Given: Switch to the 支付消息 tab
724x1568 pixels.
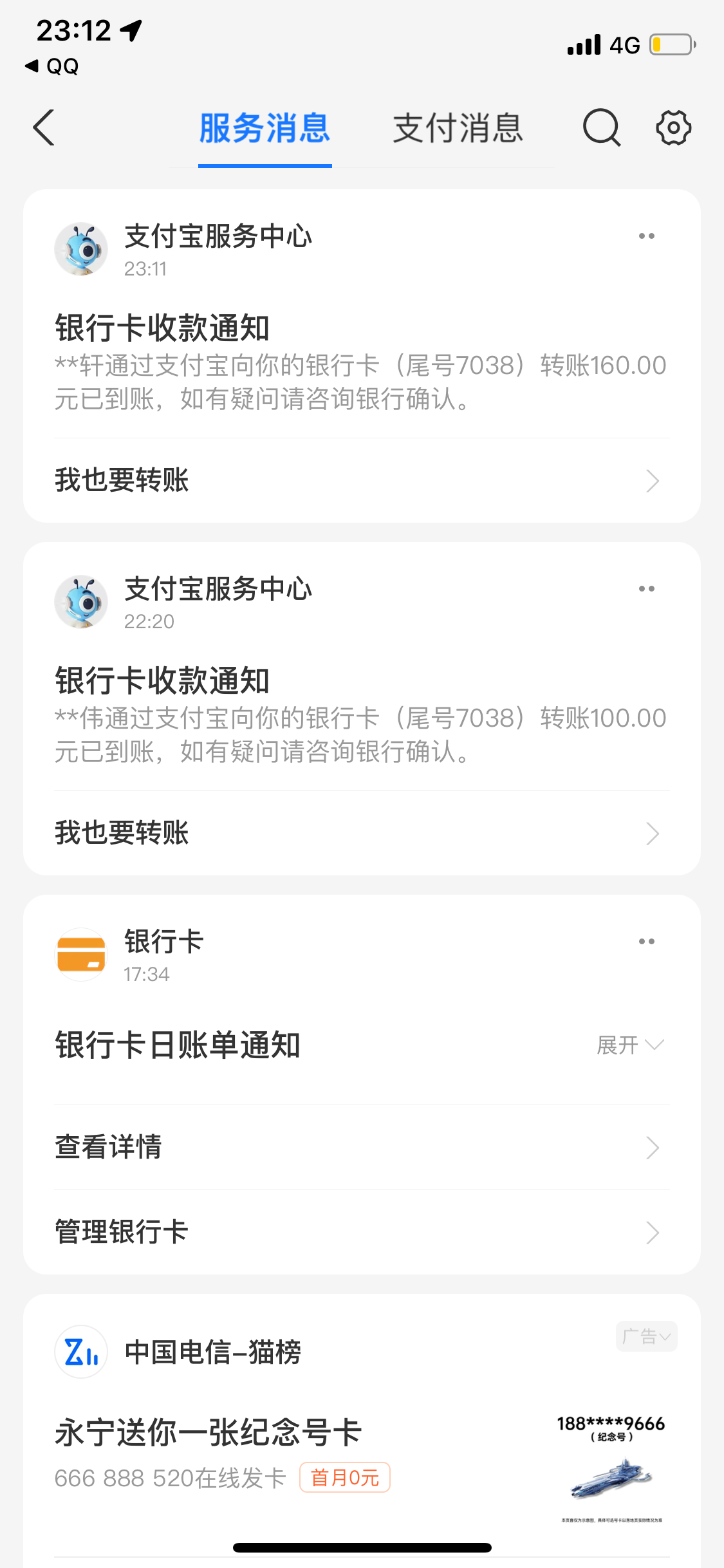Looking at the screenshot, I should [x=458, y=127].
